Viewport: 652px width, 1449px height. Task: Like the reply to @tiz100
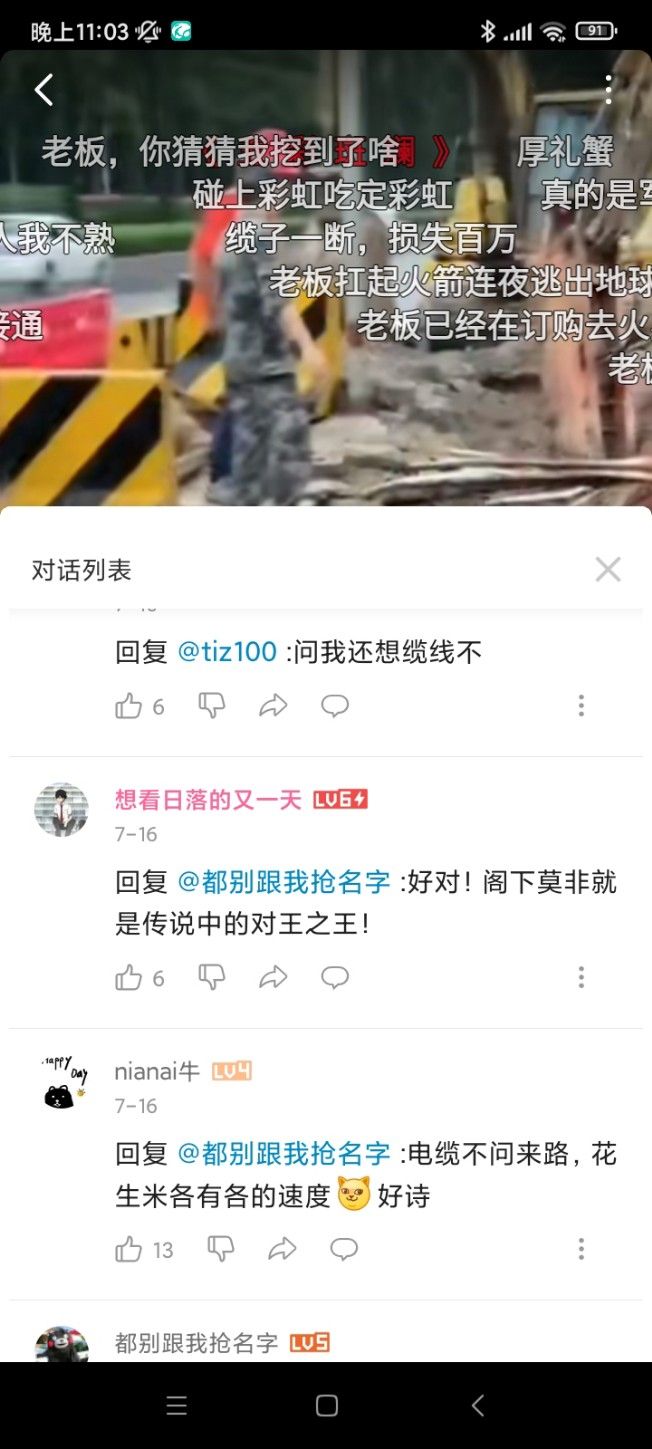tap(129, 706)
